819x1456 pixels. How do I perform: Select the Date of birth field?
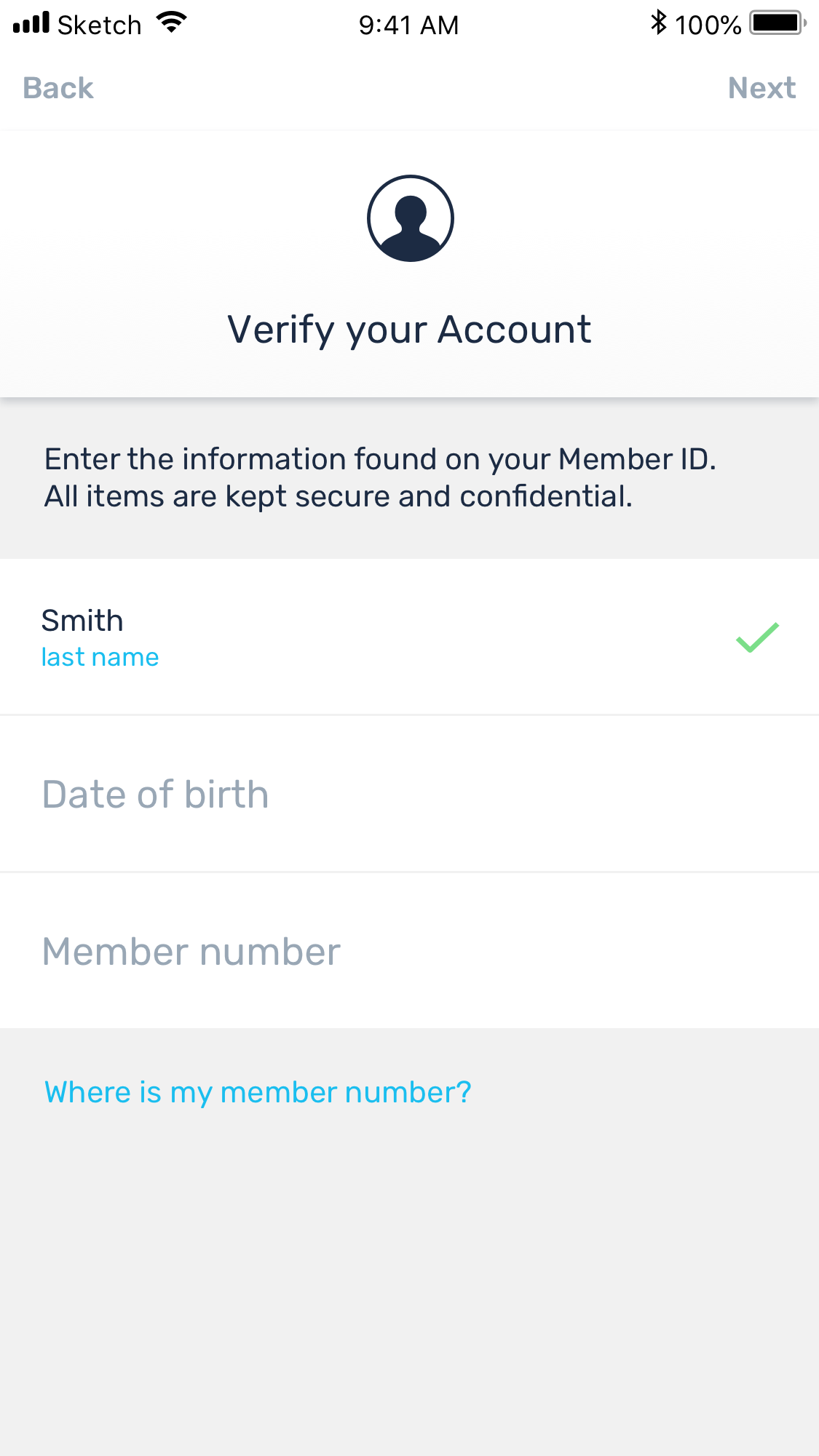(x=409, y=794)
